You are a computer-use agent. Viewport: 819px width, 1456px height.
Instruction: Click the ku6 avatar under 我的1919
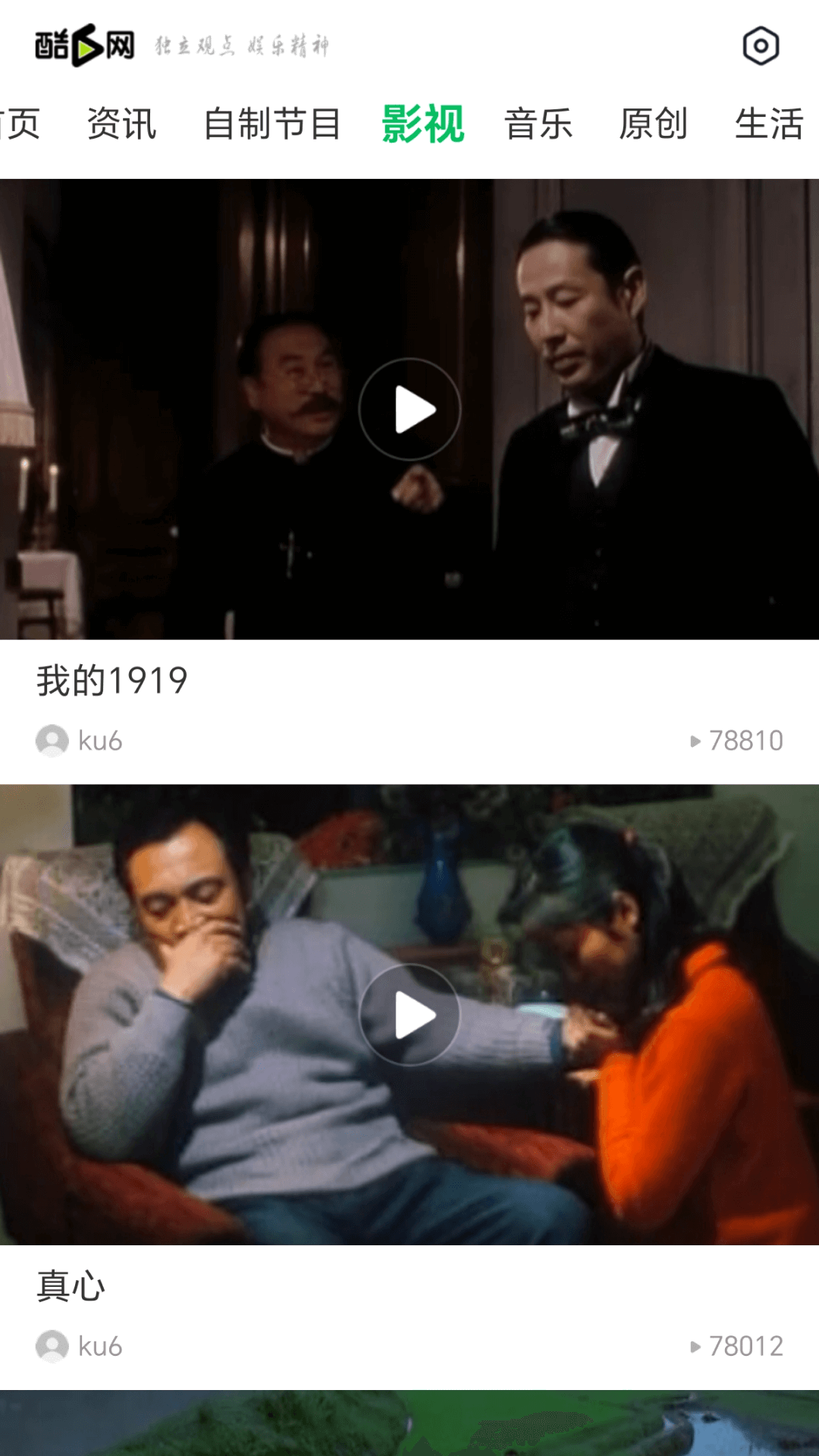(51, 741)
